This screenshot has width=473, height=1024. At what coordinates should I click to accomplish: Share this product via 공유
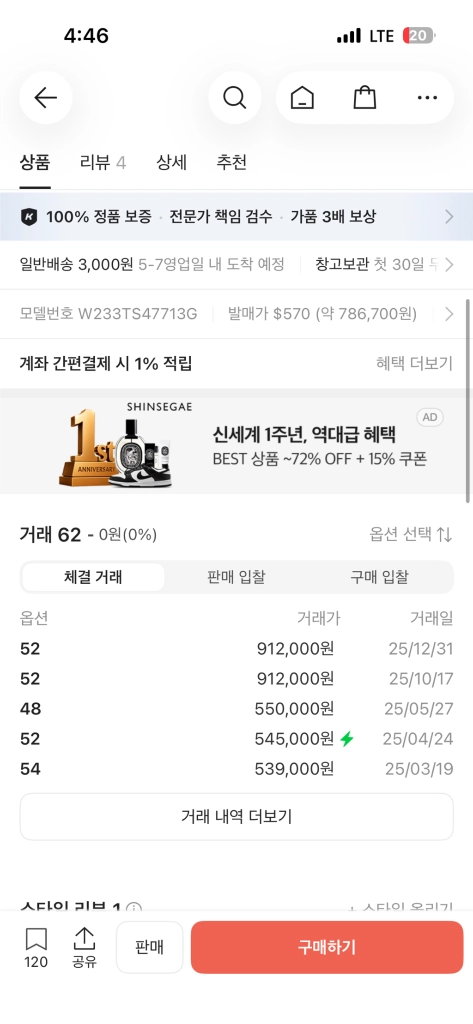[84, 948]
